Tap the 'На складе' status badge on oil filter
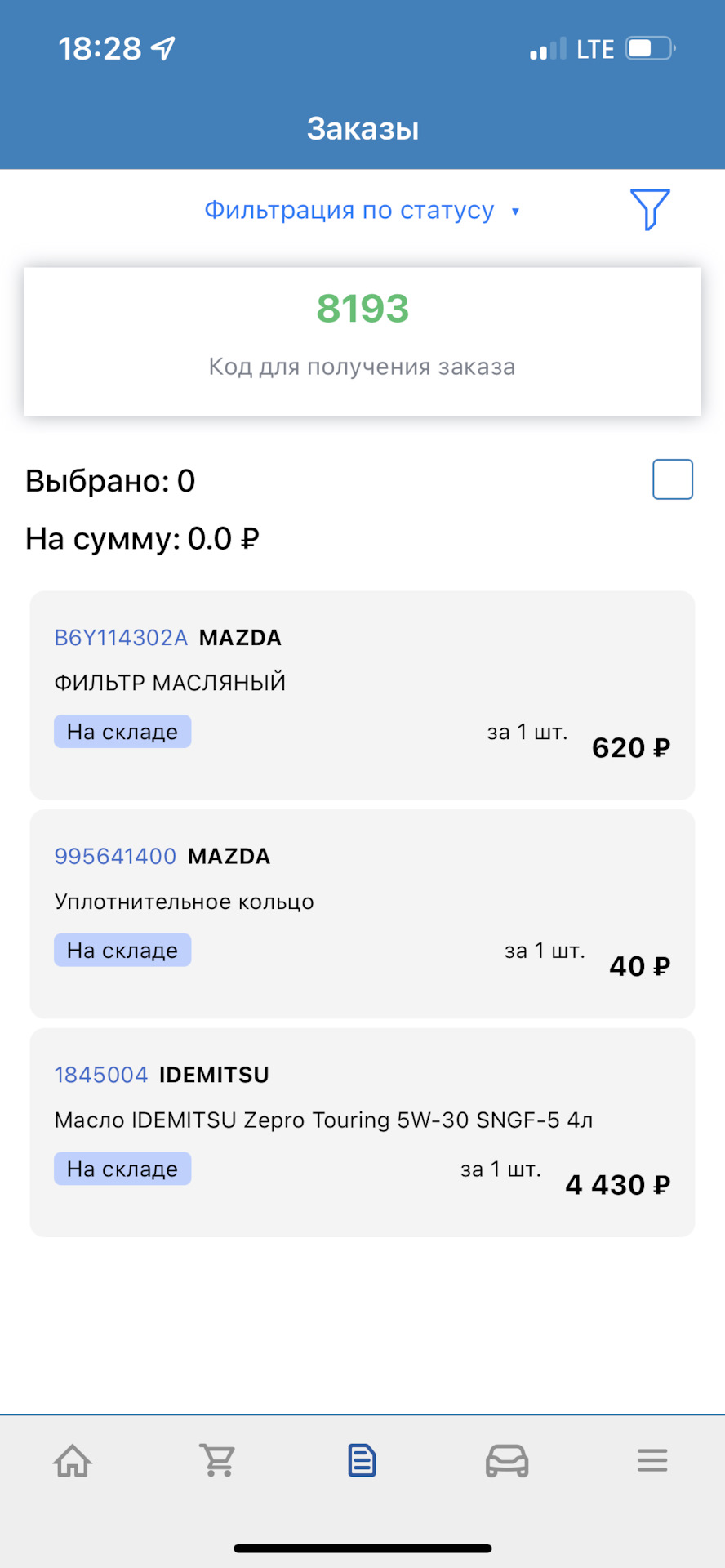The width and height of the screenshot is (725, 1568). (122, 731)
